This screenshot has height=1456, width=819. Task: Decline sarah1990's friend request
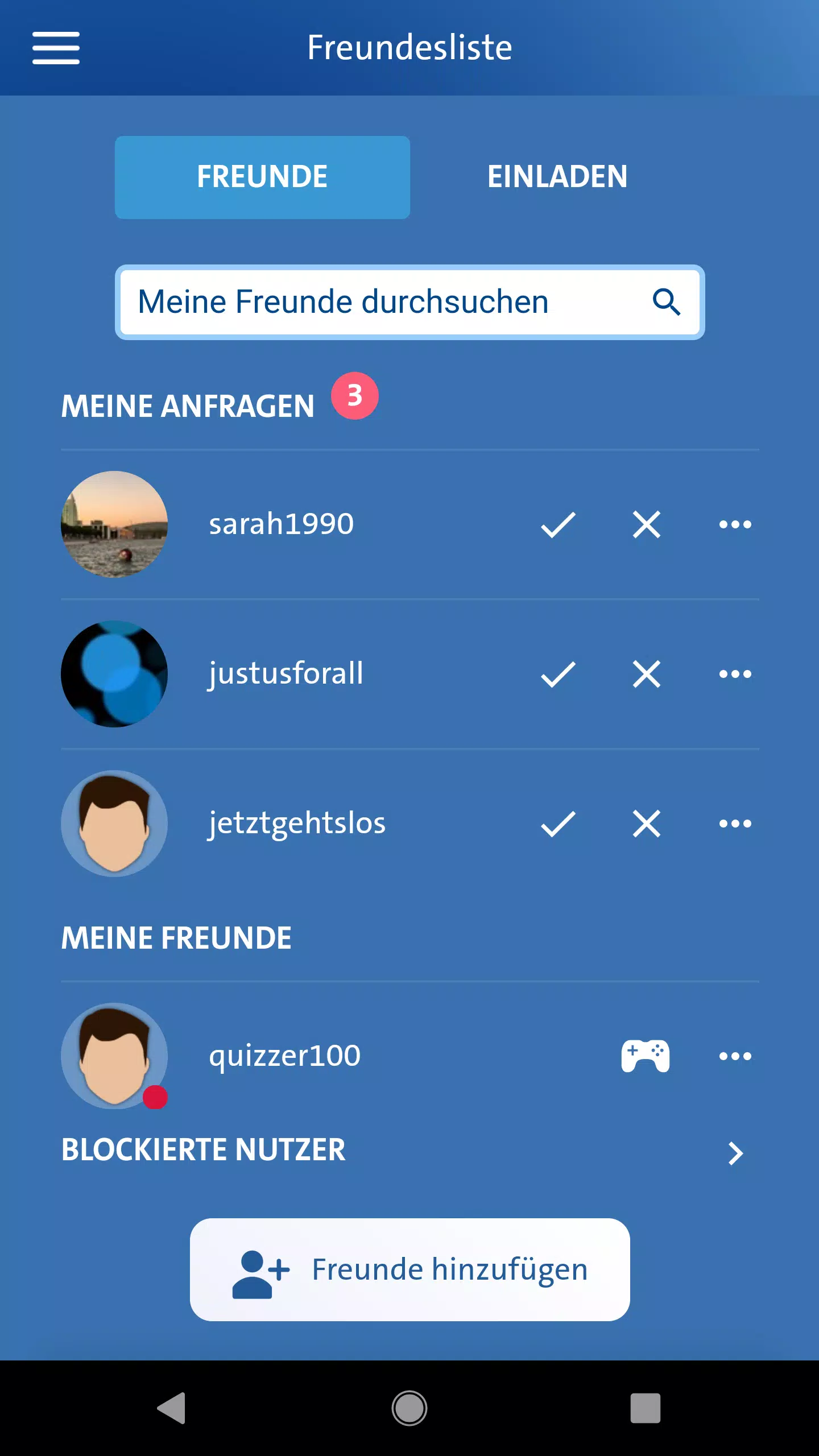tap(647, 524)
